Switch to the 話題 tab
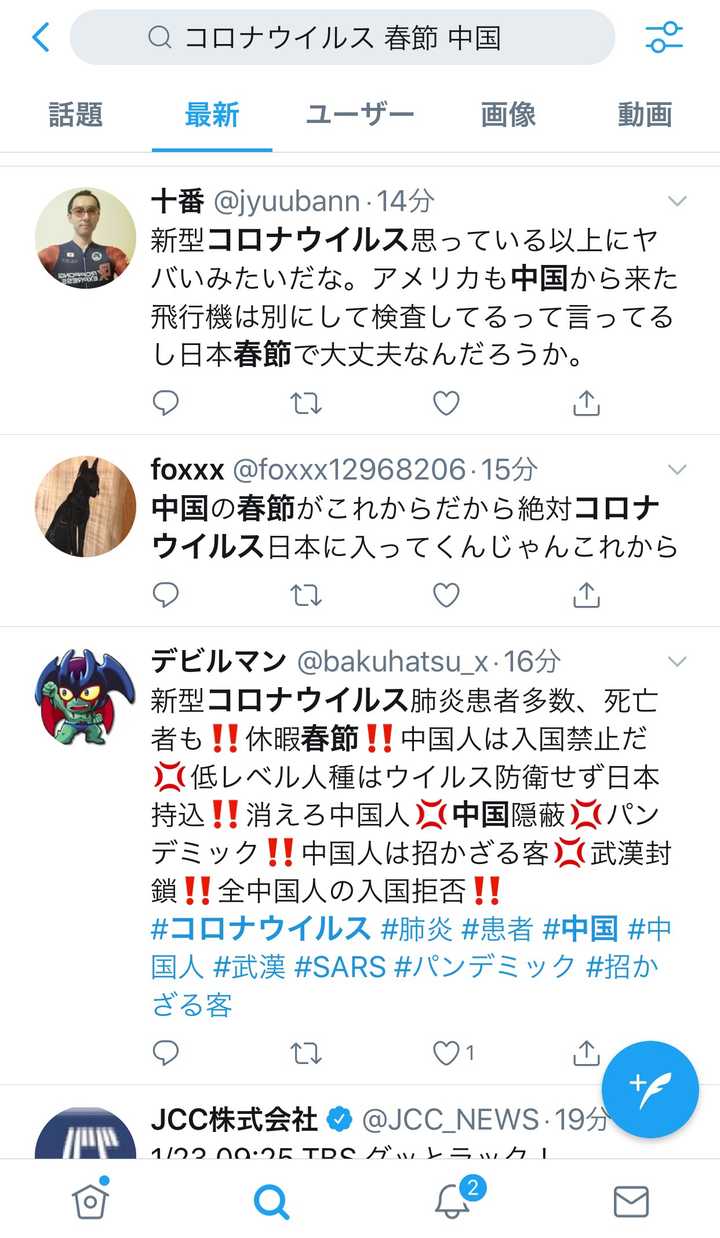Viewport: 720px width, 1238px height. (x=76, y=115)
